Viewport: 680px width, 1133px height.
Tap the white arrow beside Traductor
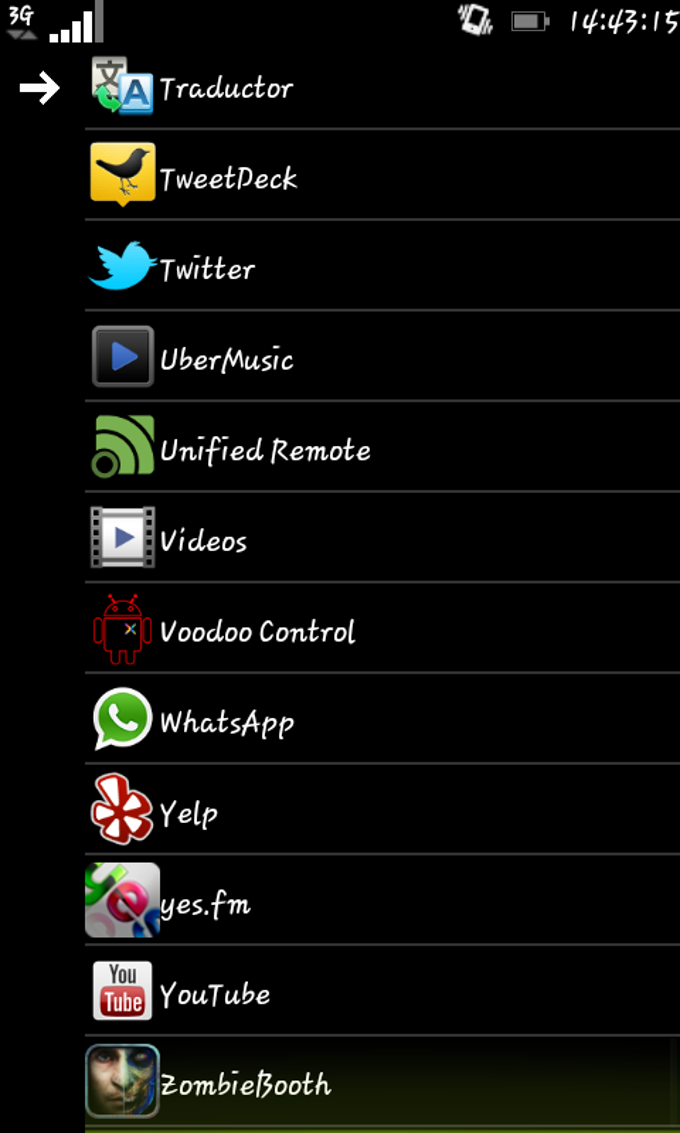[x=39, y=89]
